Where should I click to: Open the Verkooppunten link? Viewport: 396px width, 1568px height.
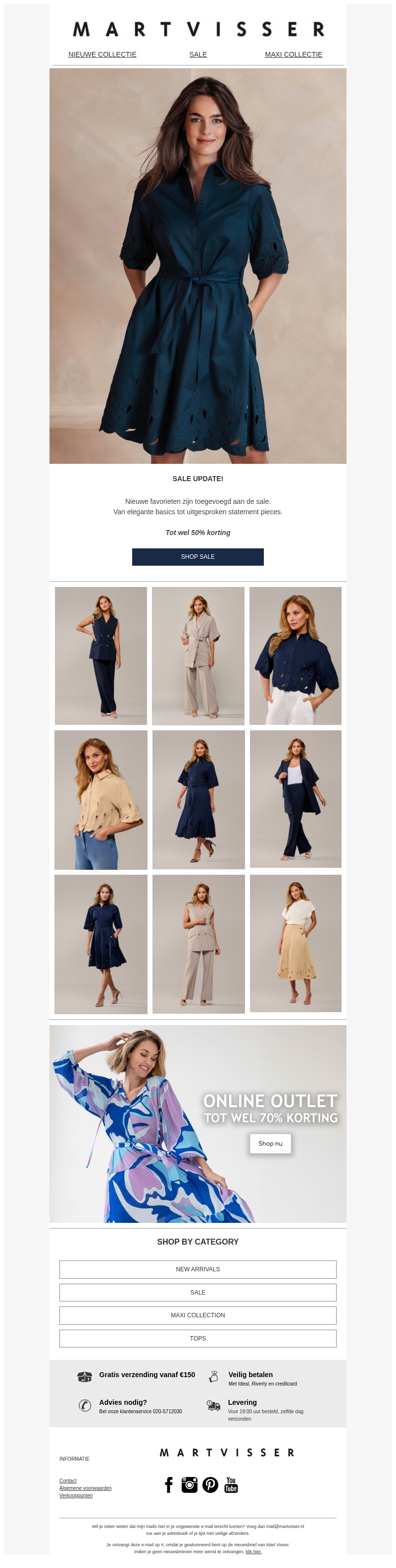pos(76,1495)
